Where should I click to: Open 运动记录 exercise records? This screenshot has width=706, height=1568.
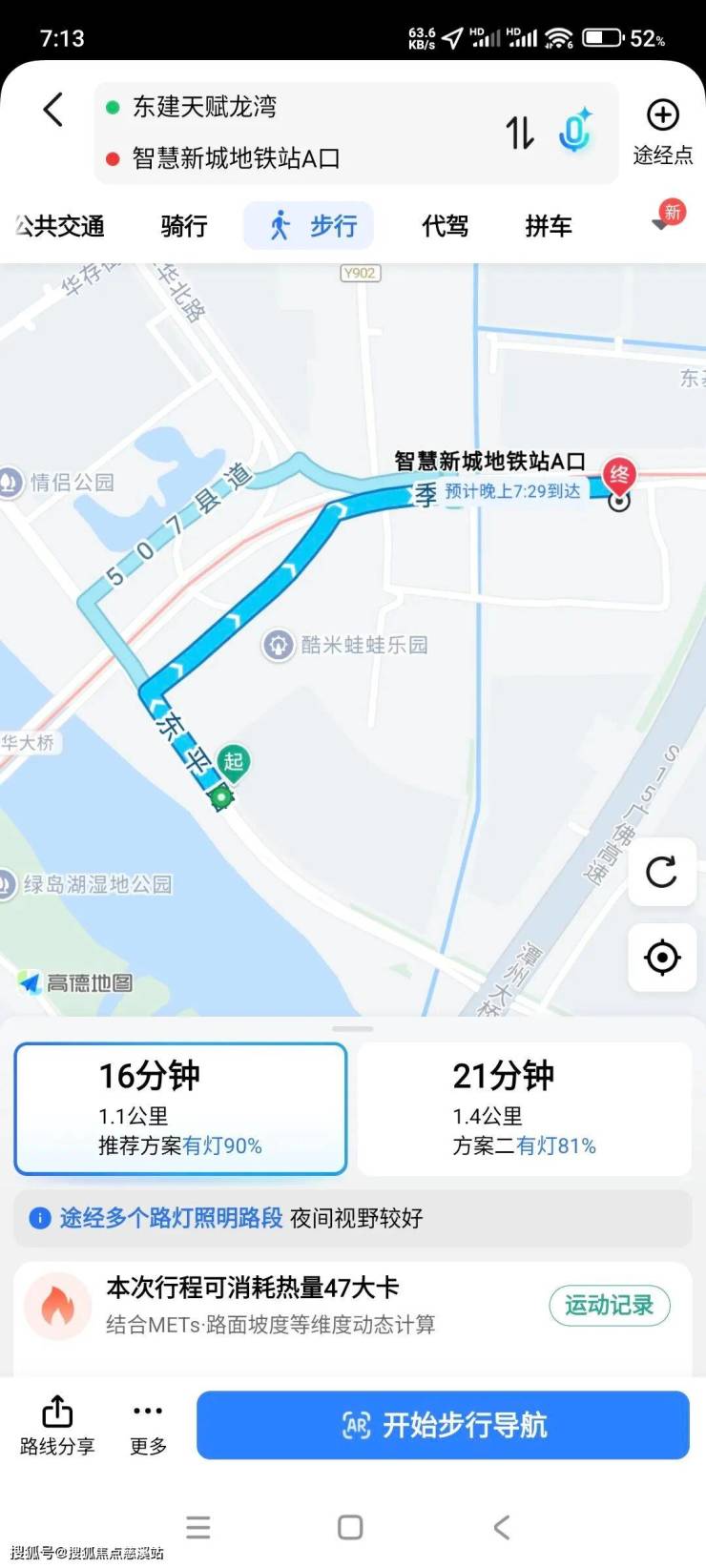(609, 1305)
